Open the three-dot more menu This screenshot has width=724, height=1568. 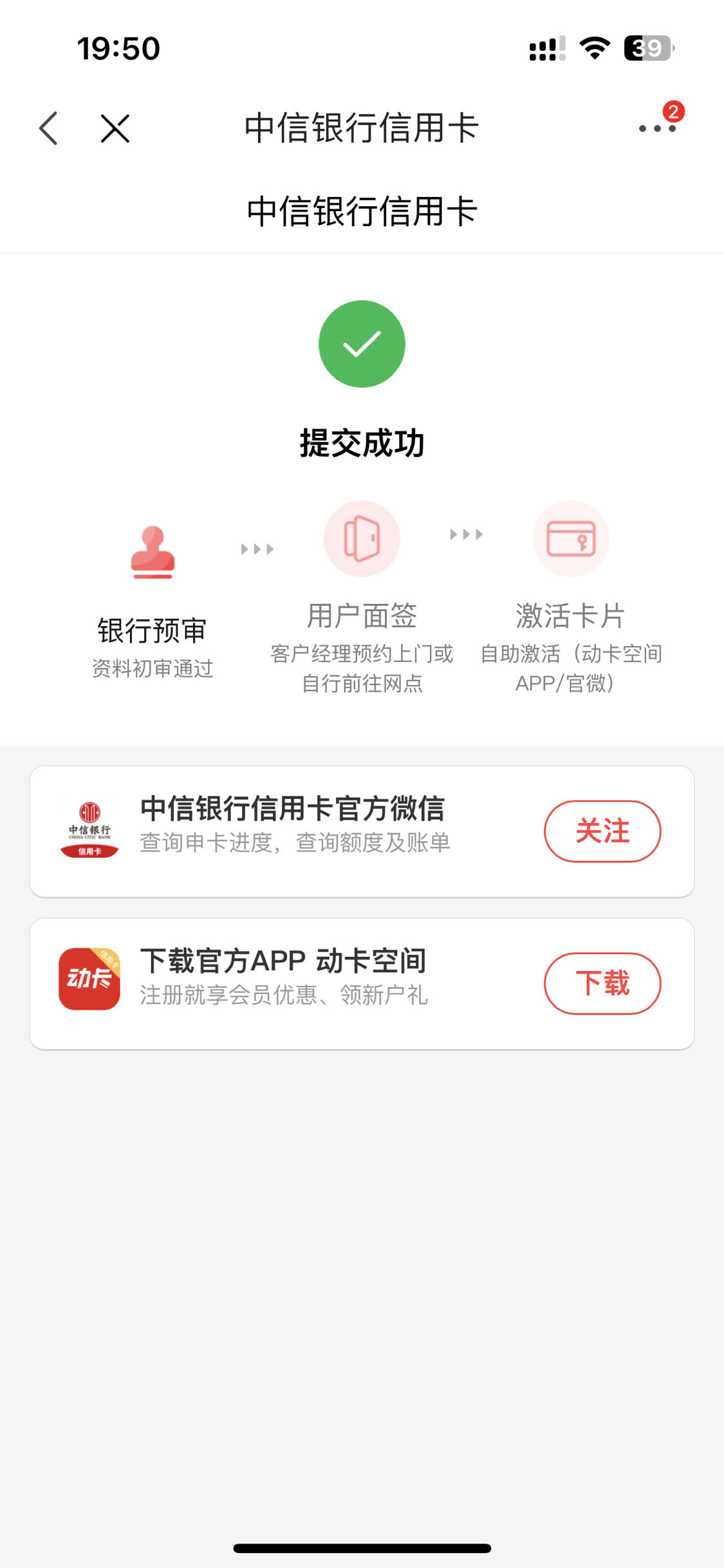tap(657, 128)
